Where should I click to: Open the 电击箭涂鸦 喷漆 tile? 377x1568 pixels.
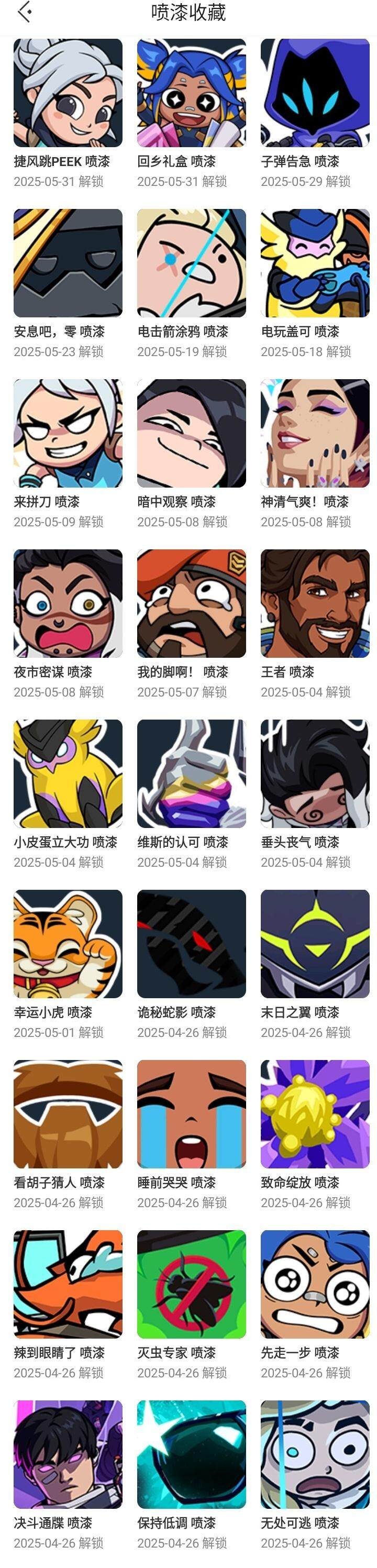click(x=191, y=263)
